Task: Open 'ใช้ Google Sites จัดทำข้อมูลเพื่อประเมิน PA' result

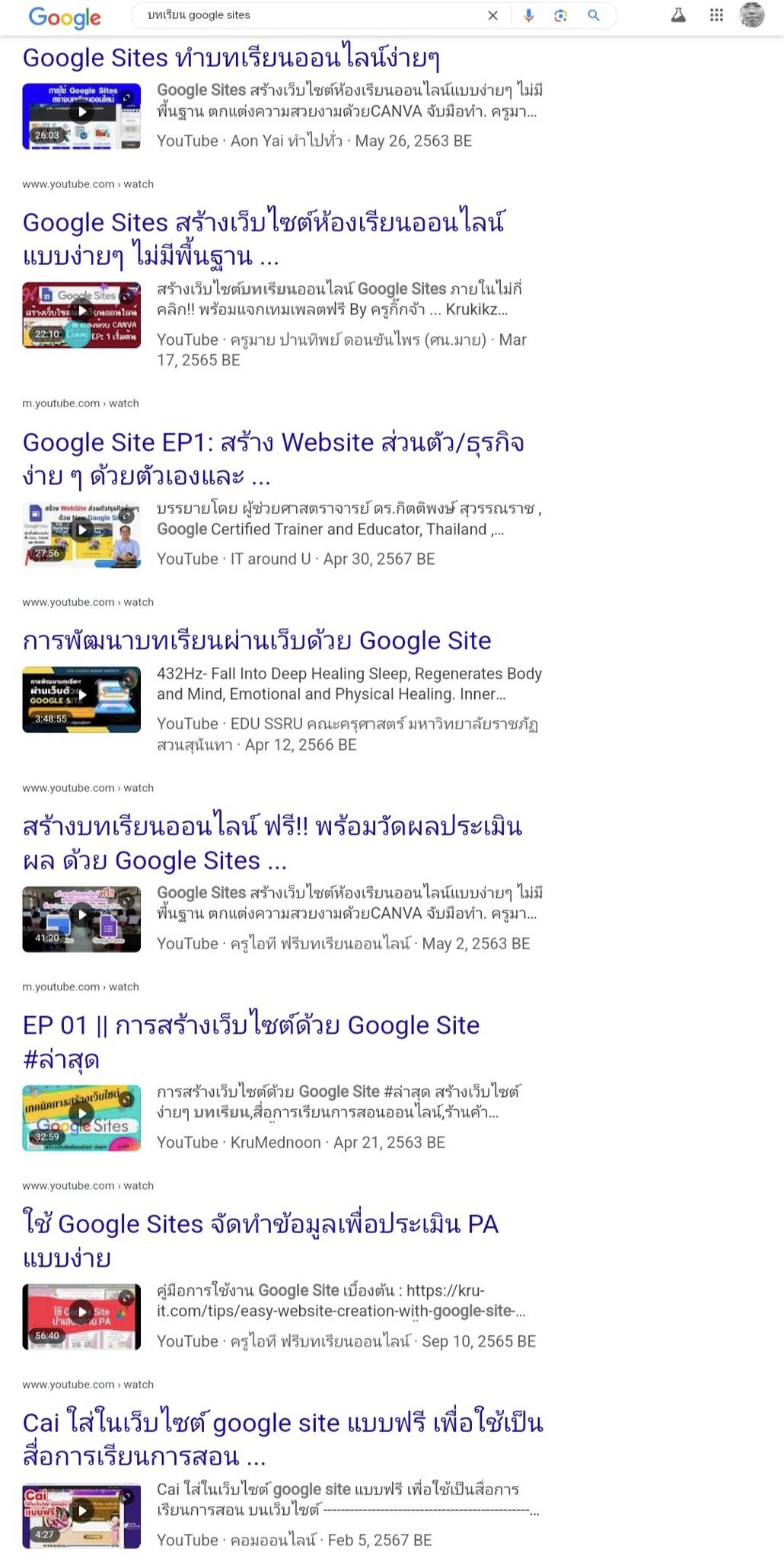Action: coord(260,1224)
